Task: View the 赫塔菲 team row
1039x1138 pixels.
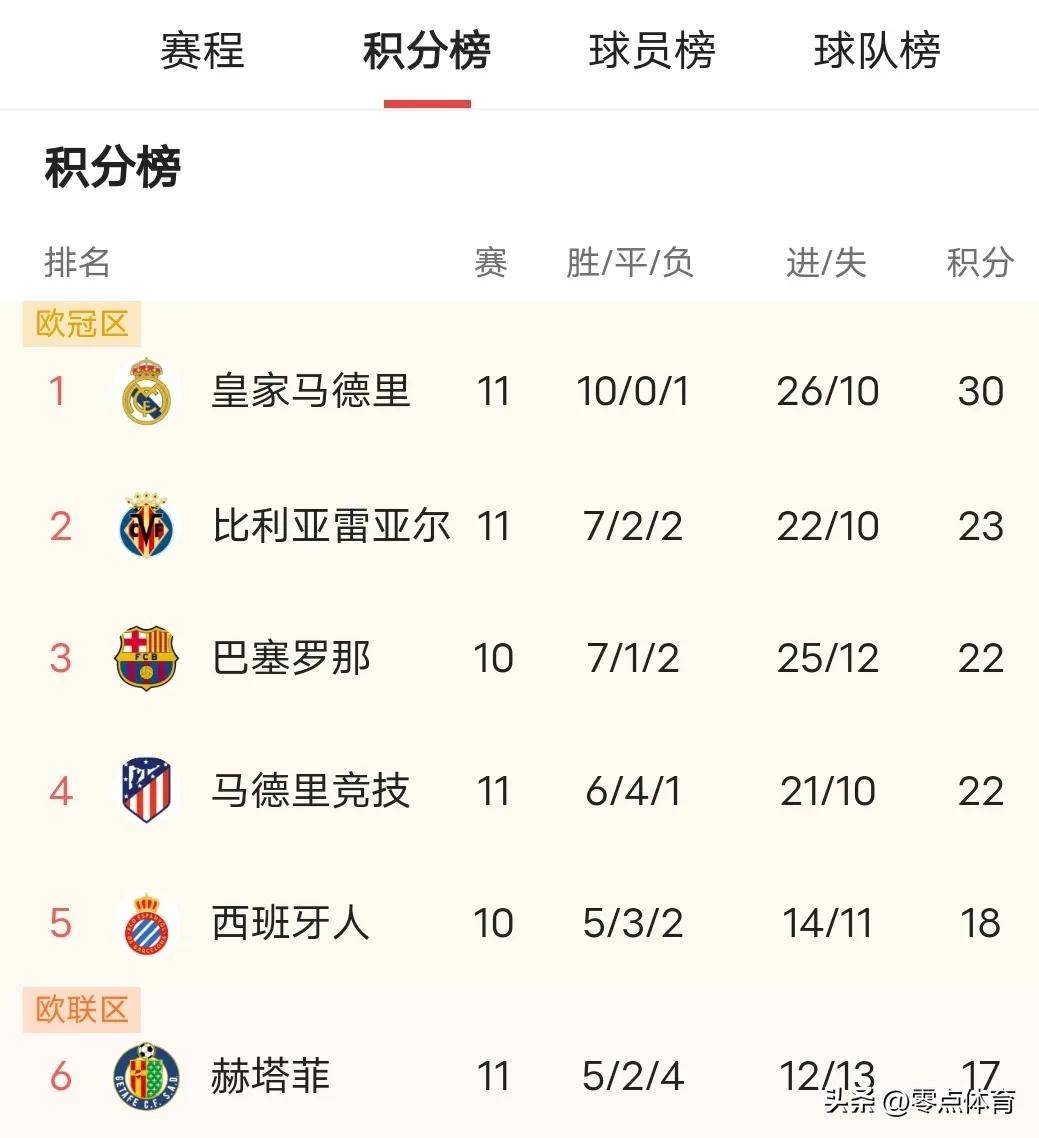Action: [271, 1076]
